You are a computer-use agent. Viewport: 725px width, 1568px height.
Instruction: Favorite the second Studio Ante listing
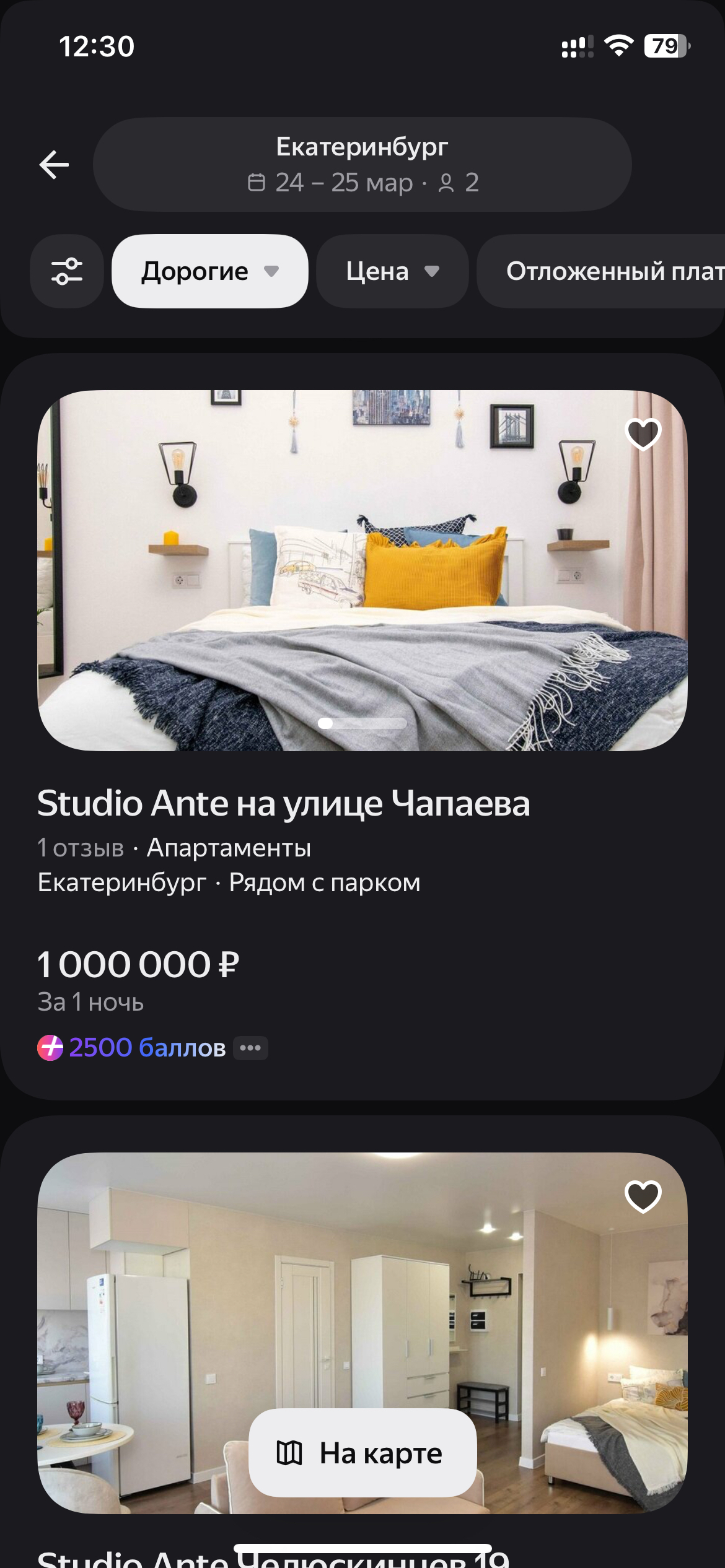pyautogui.click(x=643, y=1196)
